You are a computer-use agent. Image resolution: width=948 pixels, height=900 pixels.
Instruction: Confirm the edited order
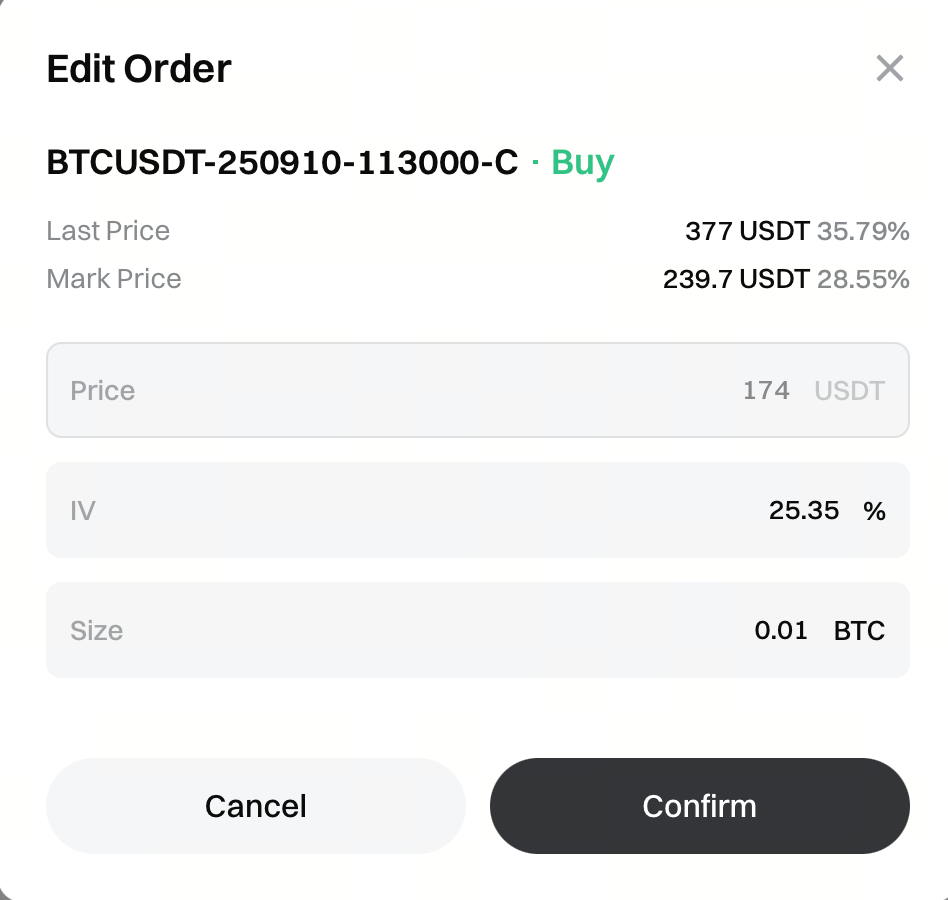pyautogui.click(x=699, y=806)
